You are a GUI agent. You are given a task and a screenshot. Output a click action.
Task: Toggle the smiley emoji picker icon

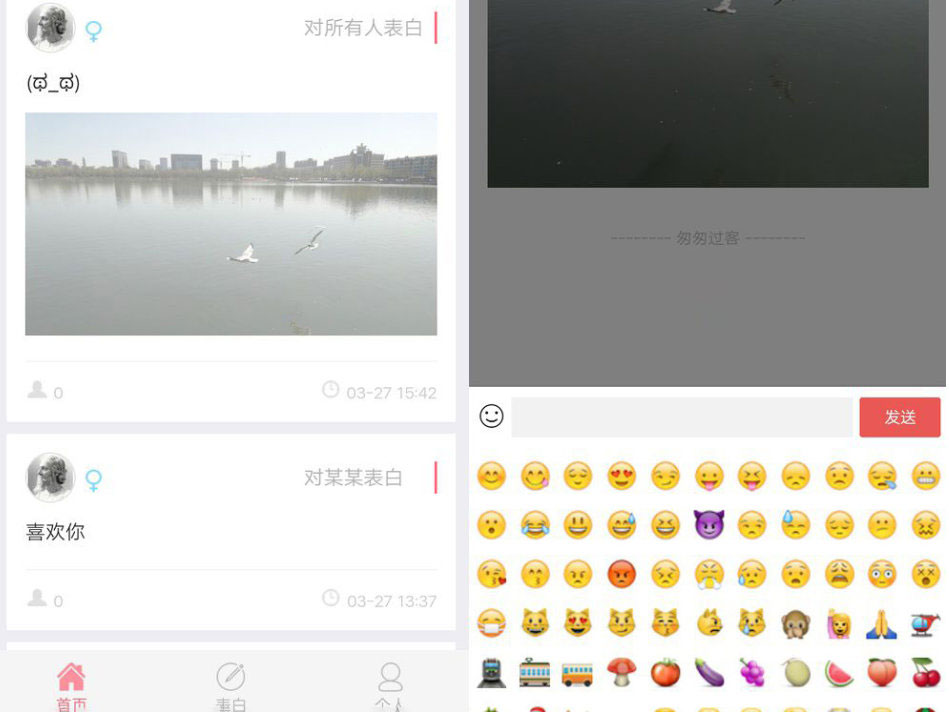(x=491, y=416)
